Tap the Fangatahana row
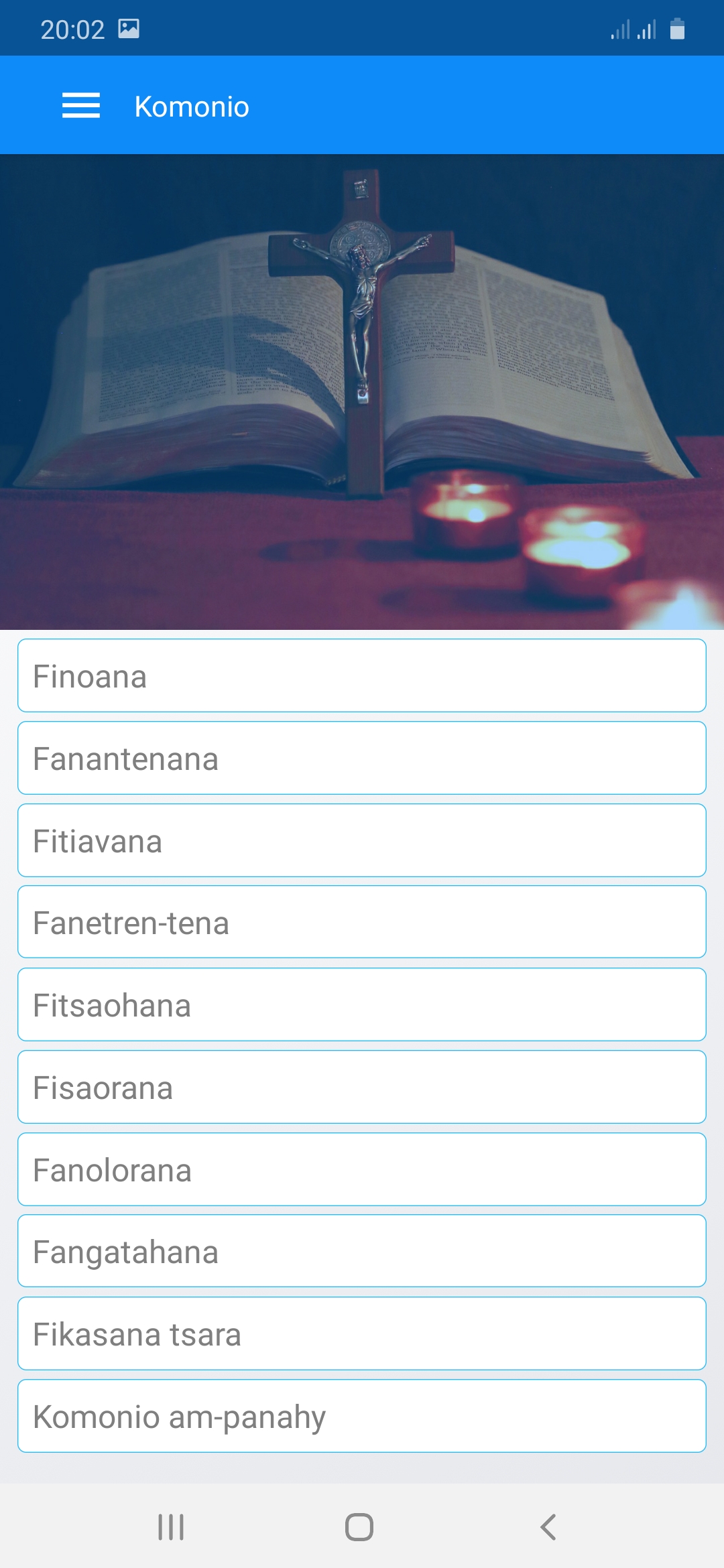 click(362, 1251)
